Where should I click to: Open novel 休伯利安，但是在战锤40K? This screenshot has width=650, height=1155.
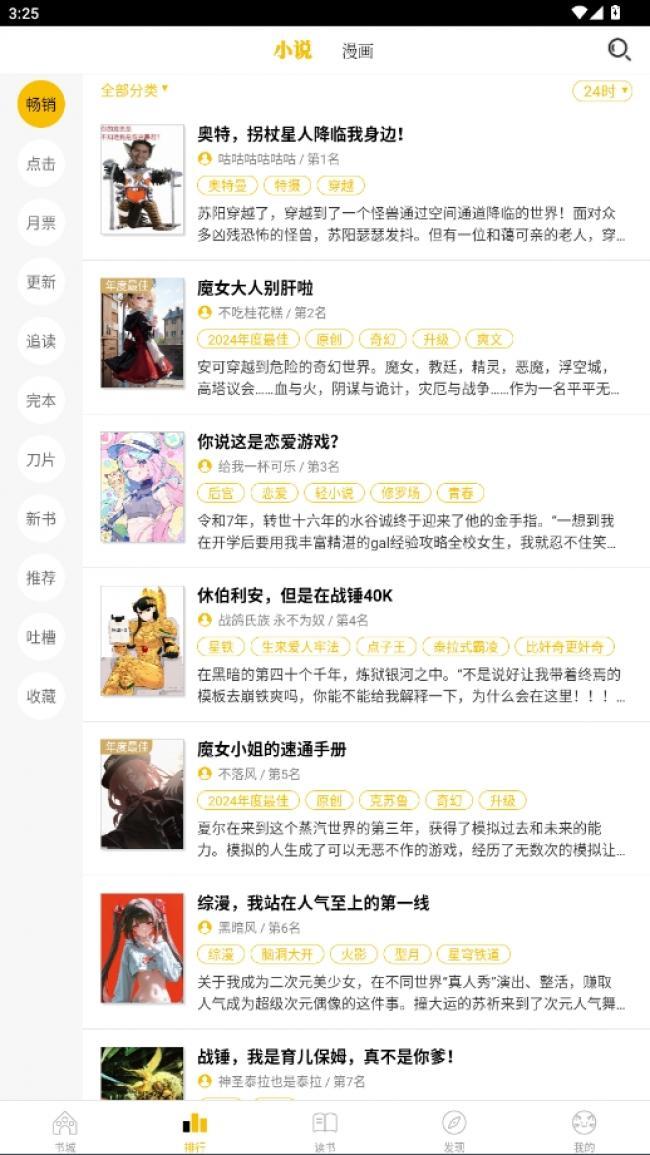pos(295,595)
